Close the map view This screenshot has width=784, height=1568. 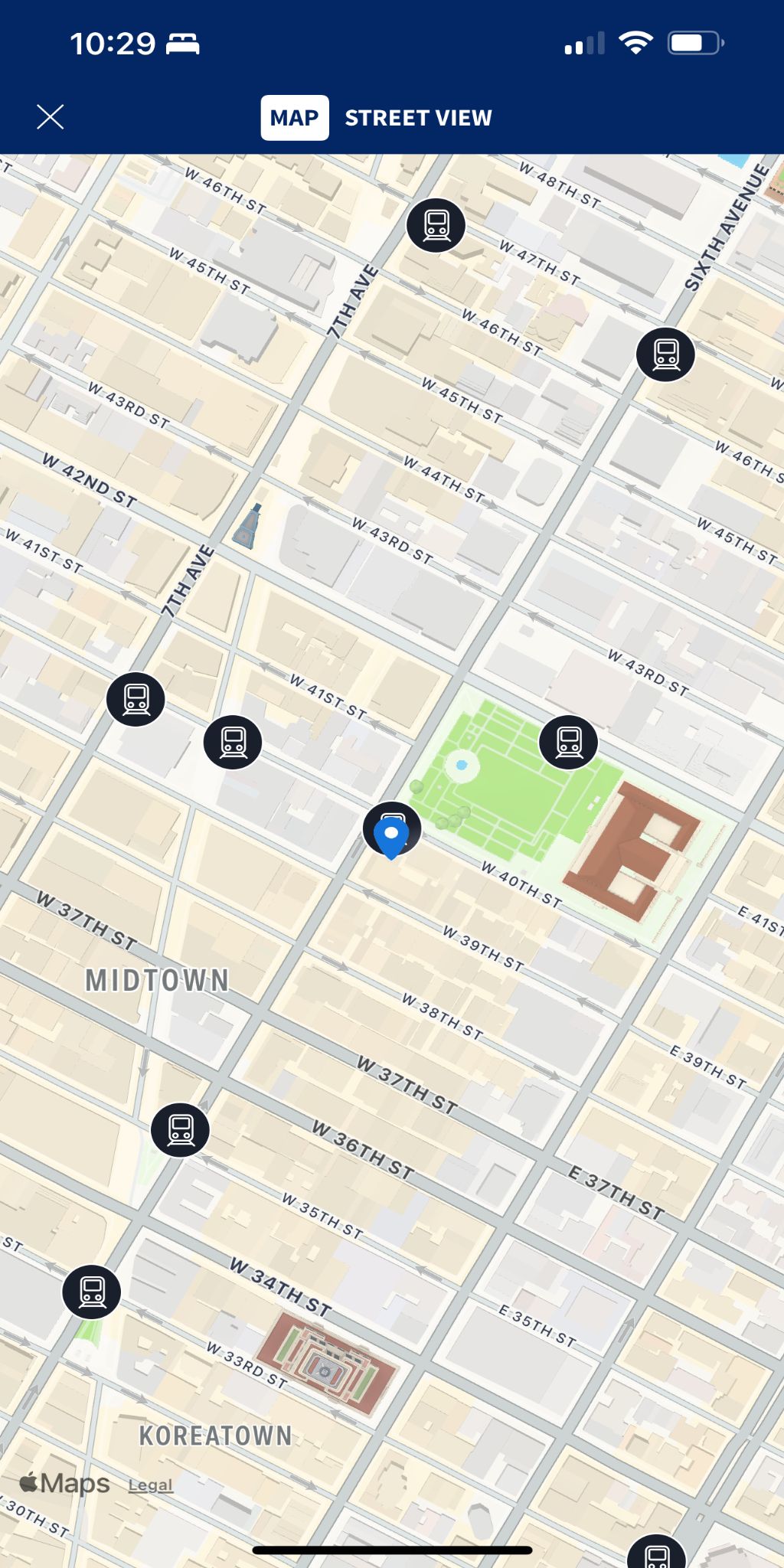[x=51, y=117]
